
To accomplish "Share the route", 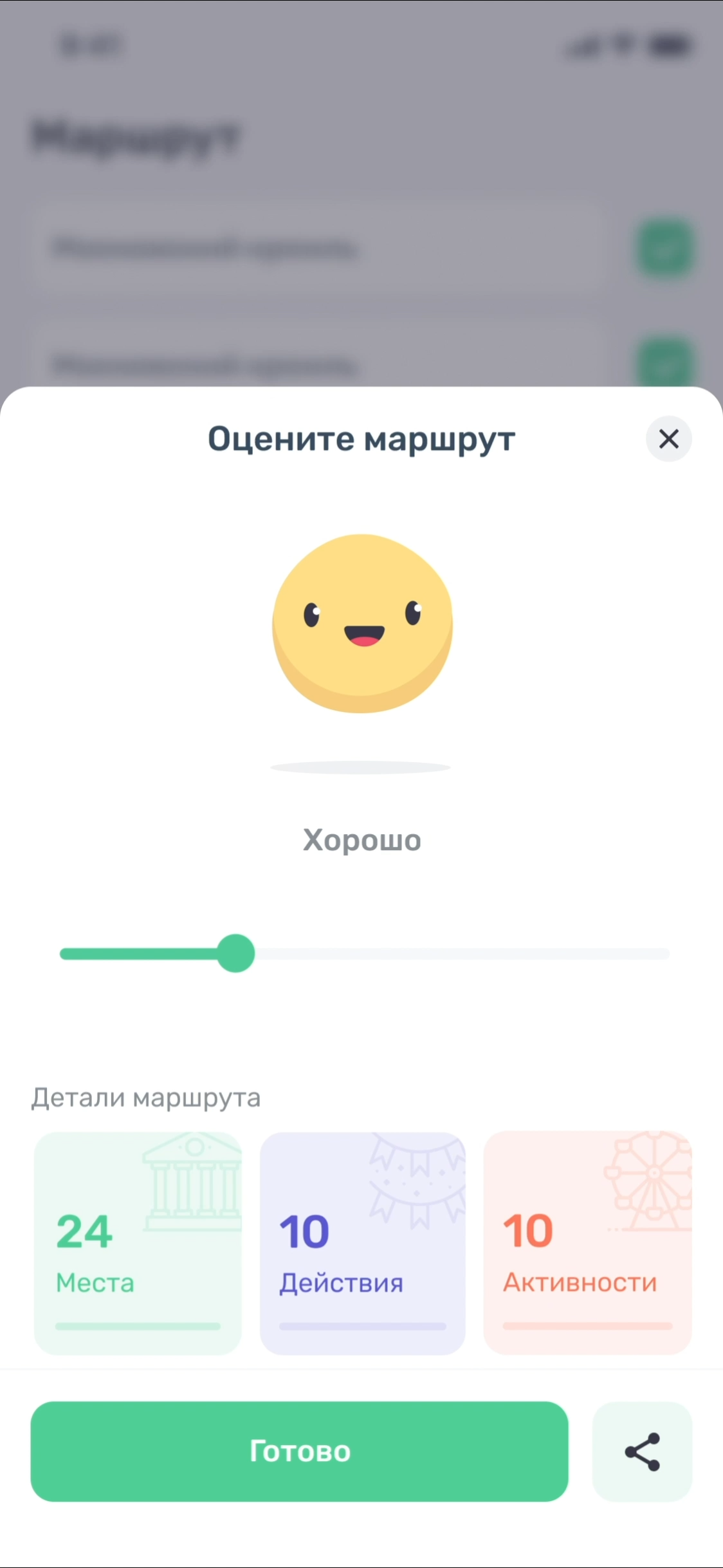I will [642, 1451].
